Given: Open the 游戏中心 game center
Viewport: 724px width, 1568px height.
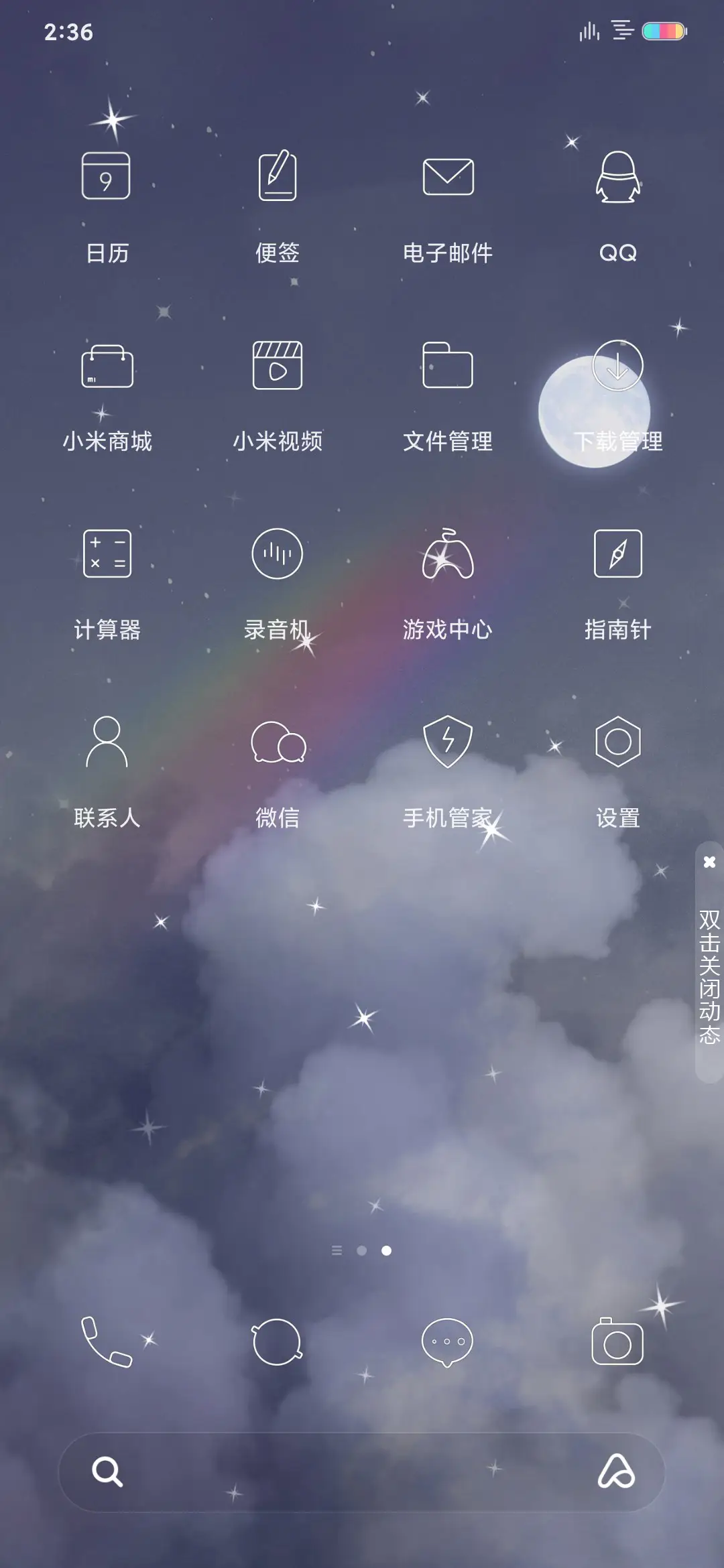Looking at the screenshot, I should pyautogui.click(x=448, y=555).
